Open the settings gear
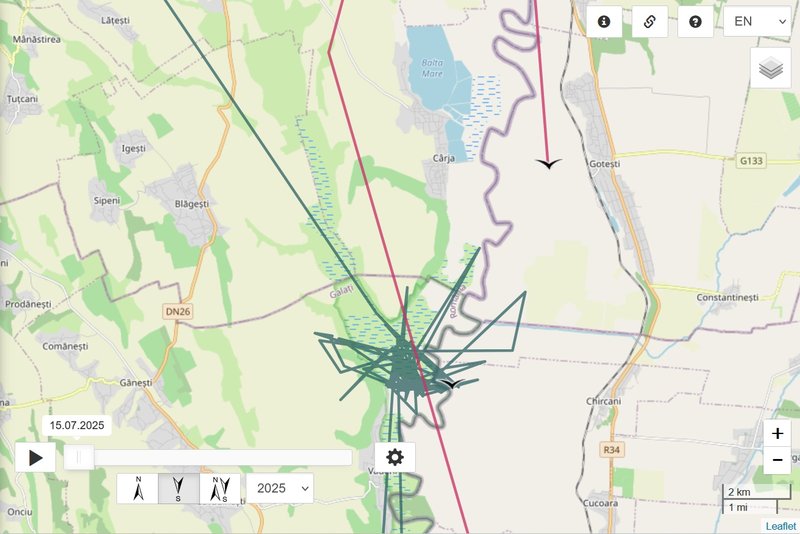 [395, 458]
